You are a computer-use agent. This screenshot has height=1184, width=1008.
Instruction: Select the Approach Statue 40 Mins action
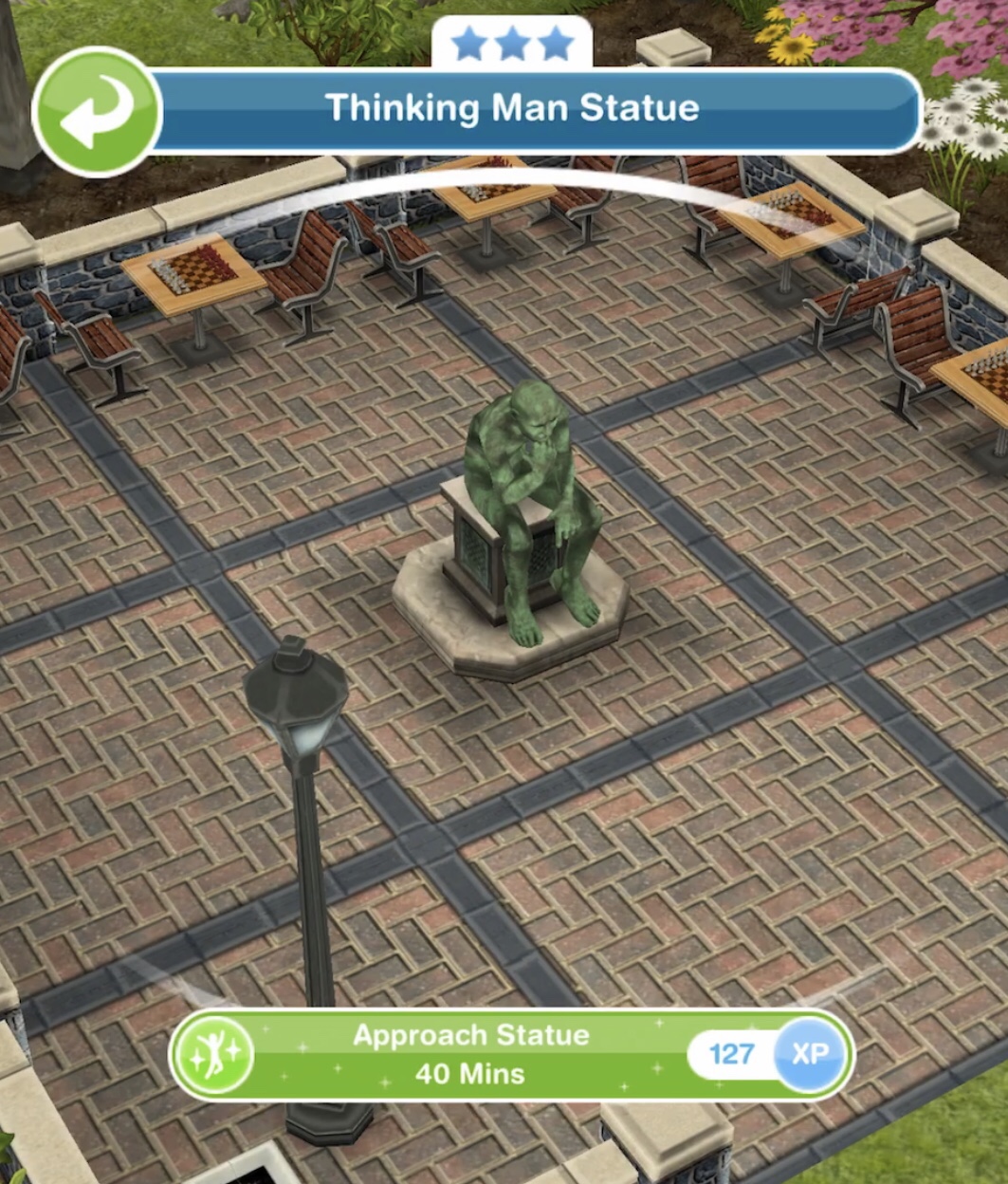[x=471, y=1055]
